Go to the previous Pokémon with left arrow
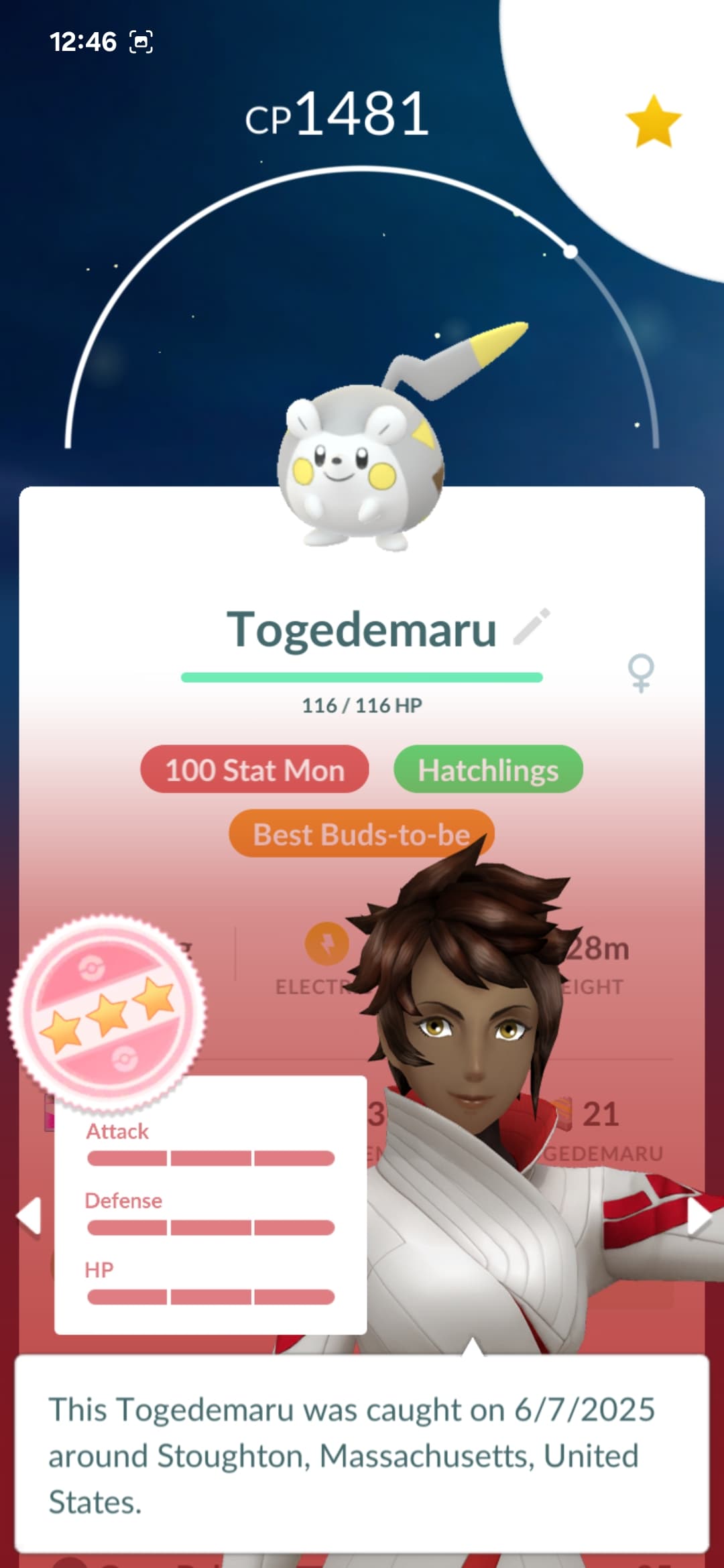Screen dimensions: 724x1568 click(x=29, y=1216)
